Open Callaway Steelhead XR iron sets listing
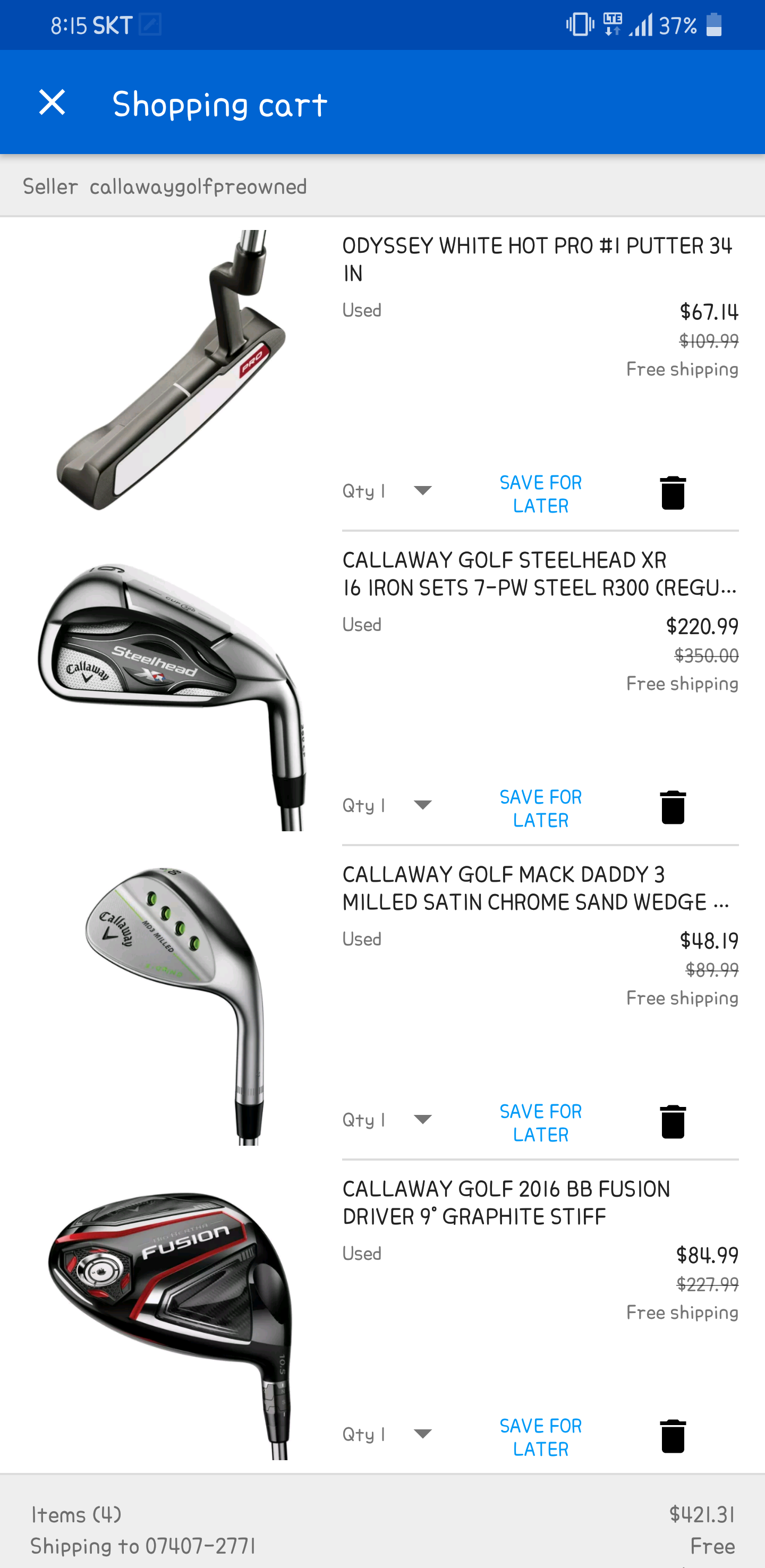Screen dimensions: 765x1568 tap(539, 573)
